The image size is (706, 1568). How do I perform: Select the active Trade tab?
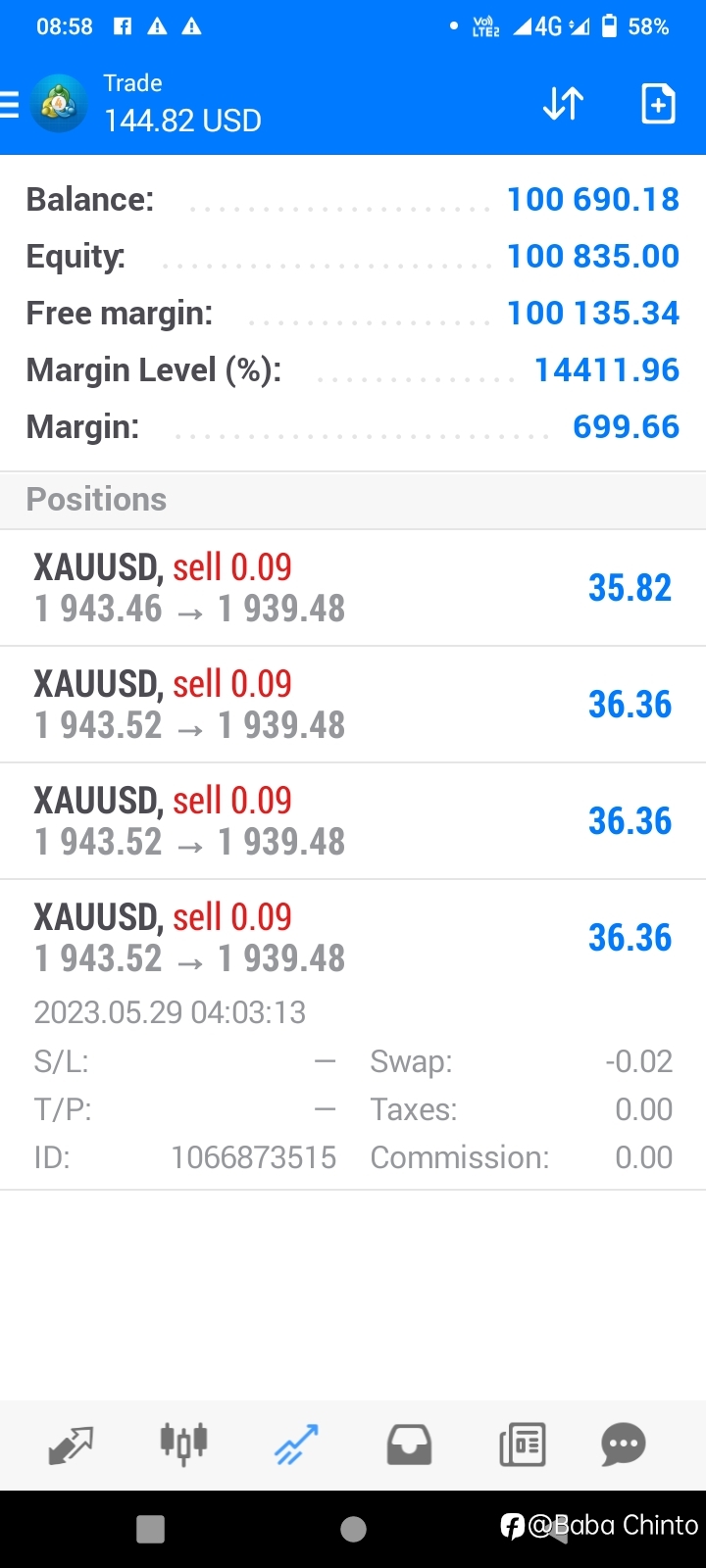[296, 1445]
